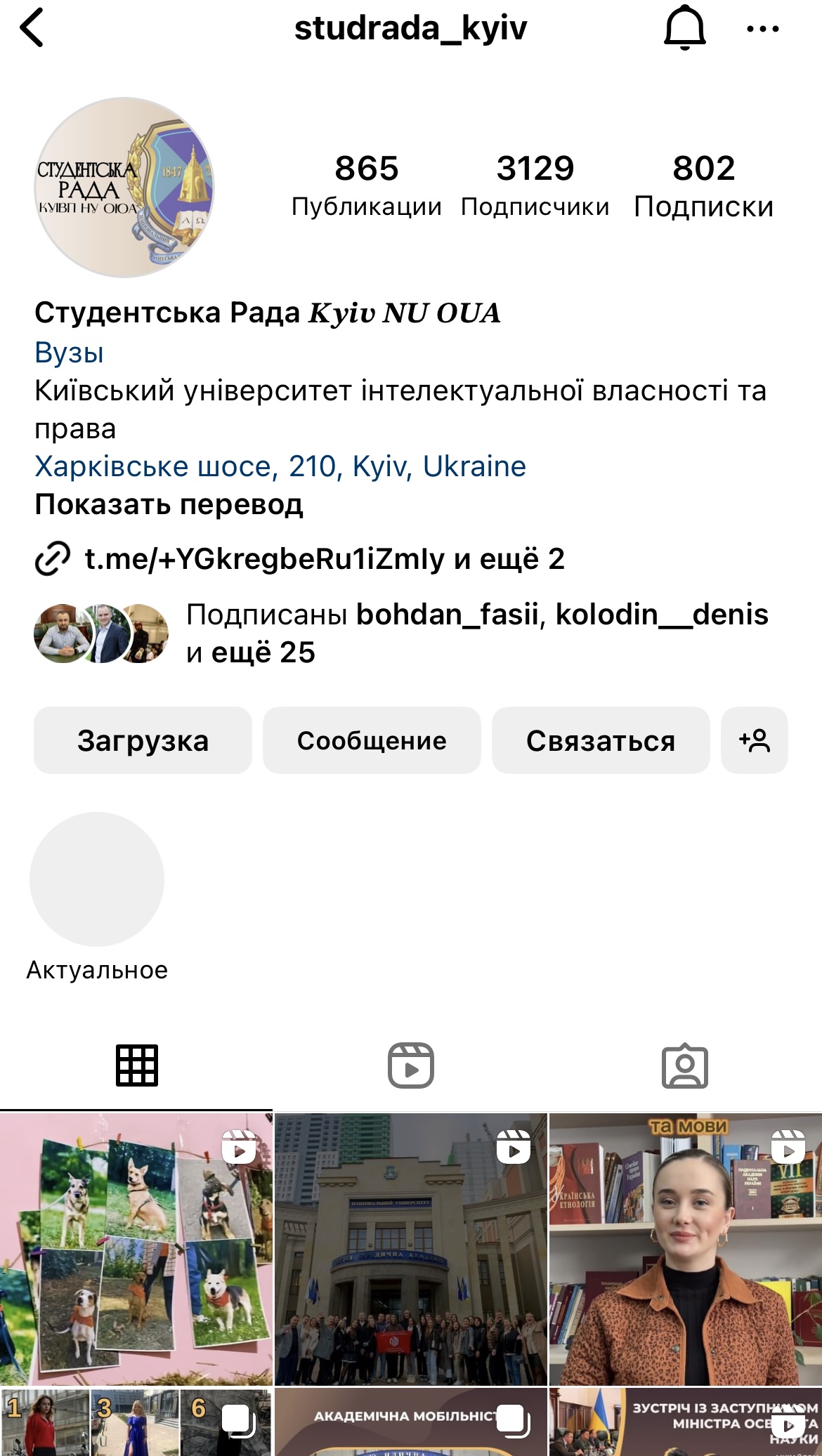Switch to the tagged photos tab
Viewport: 822px width, 1456px height.
pos(685,1065)
